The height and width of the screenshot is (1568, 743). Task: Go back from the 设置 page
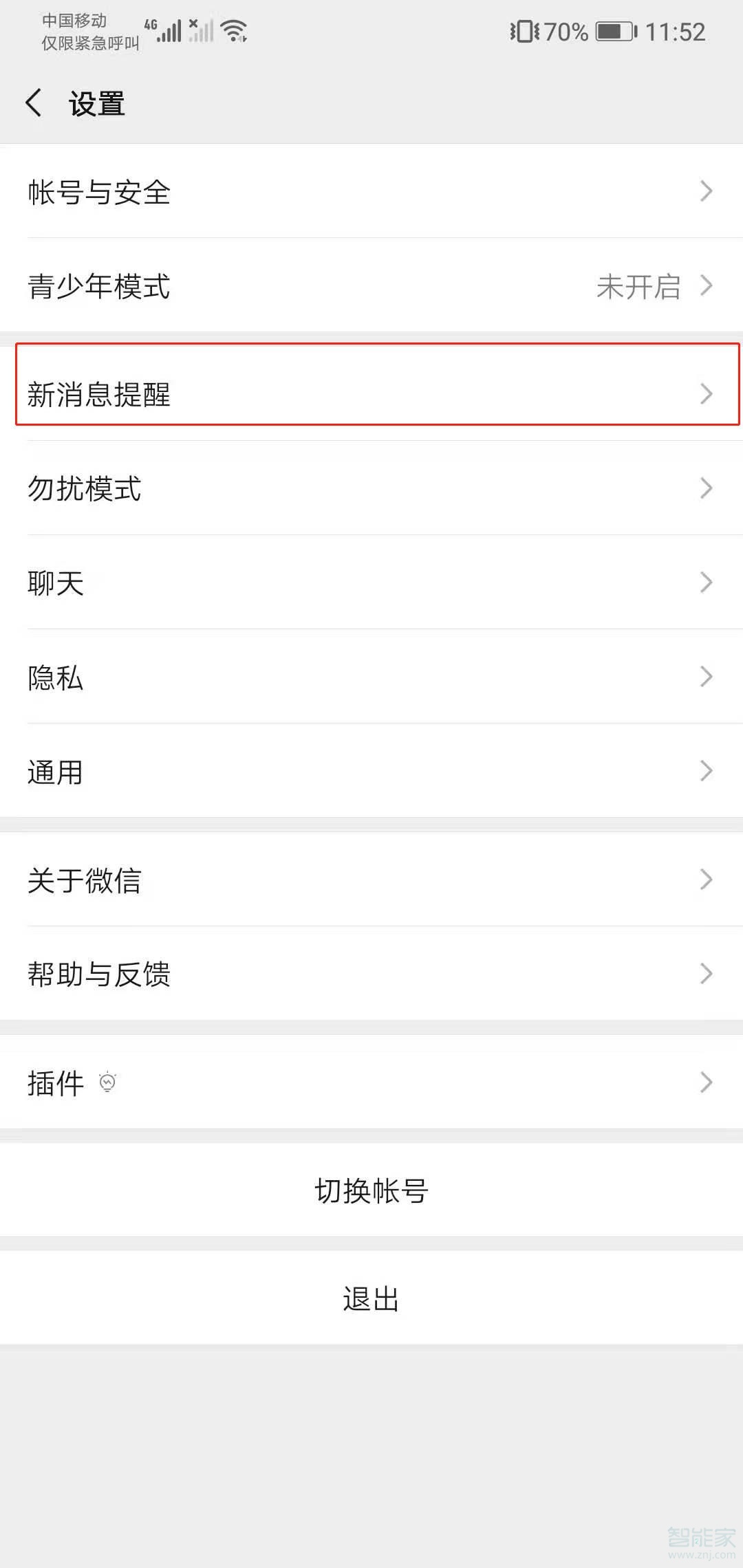tap(34, 103)
